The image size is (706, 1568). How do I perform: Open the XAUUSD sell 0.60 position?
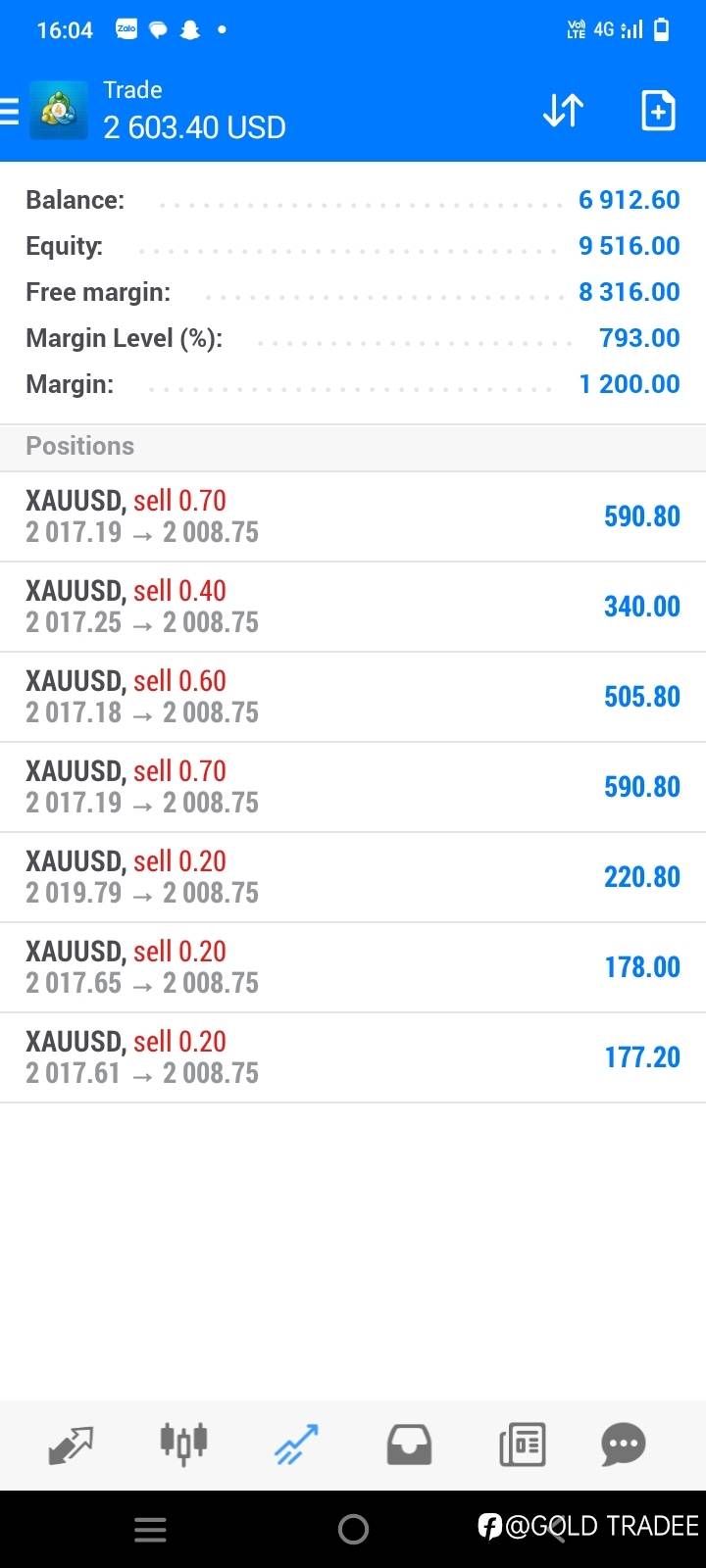tap(353, 697)
